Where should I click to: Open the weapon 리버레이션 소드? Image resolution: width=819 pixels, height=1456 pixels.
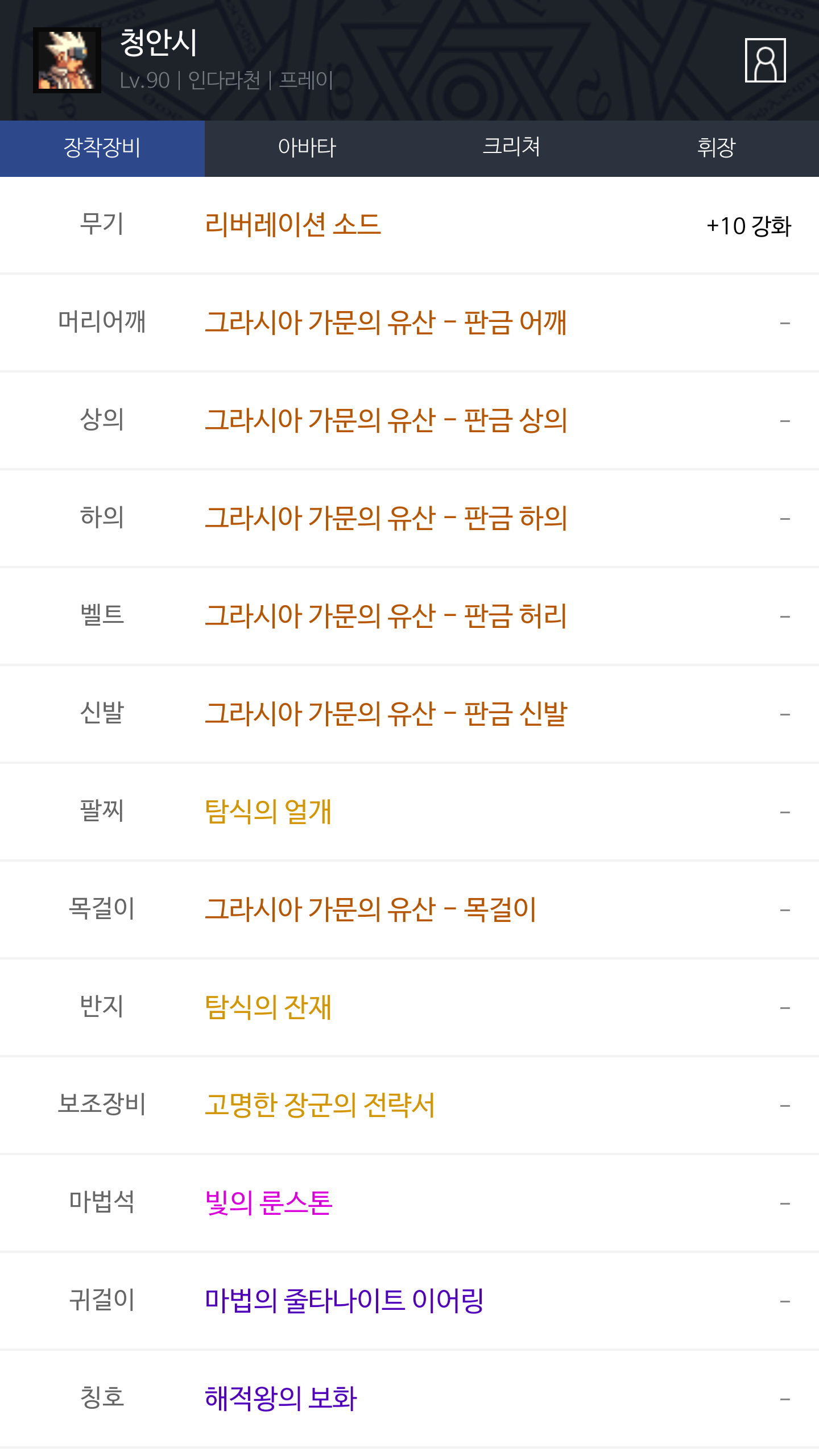coord(292,225)
